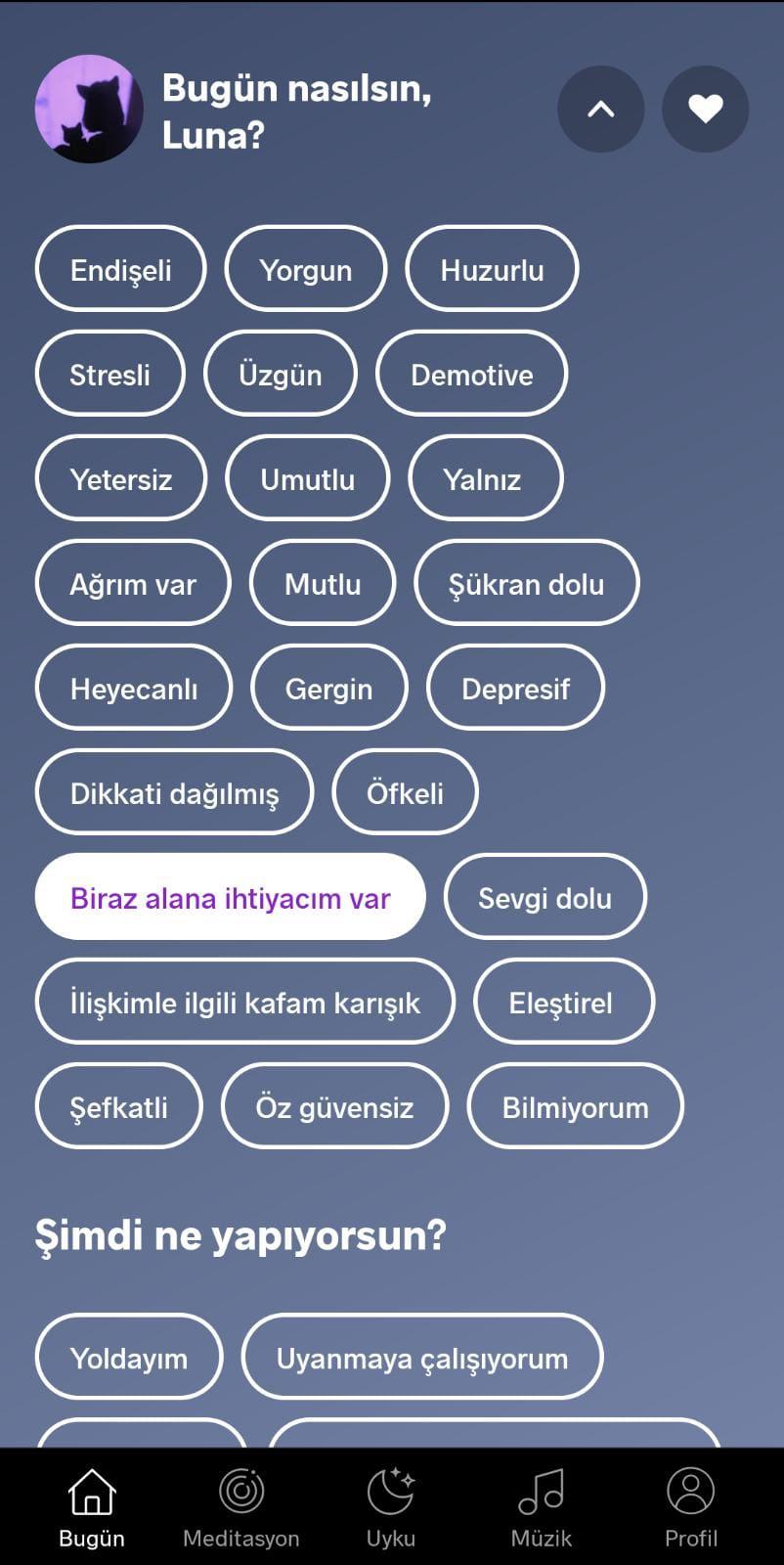Open Luna's profile avatar
Screen dimensions: 784x1565
89,109
